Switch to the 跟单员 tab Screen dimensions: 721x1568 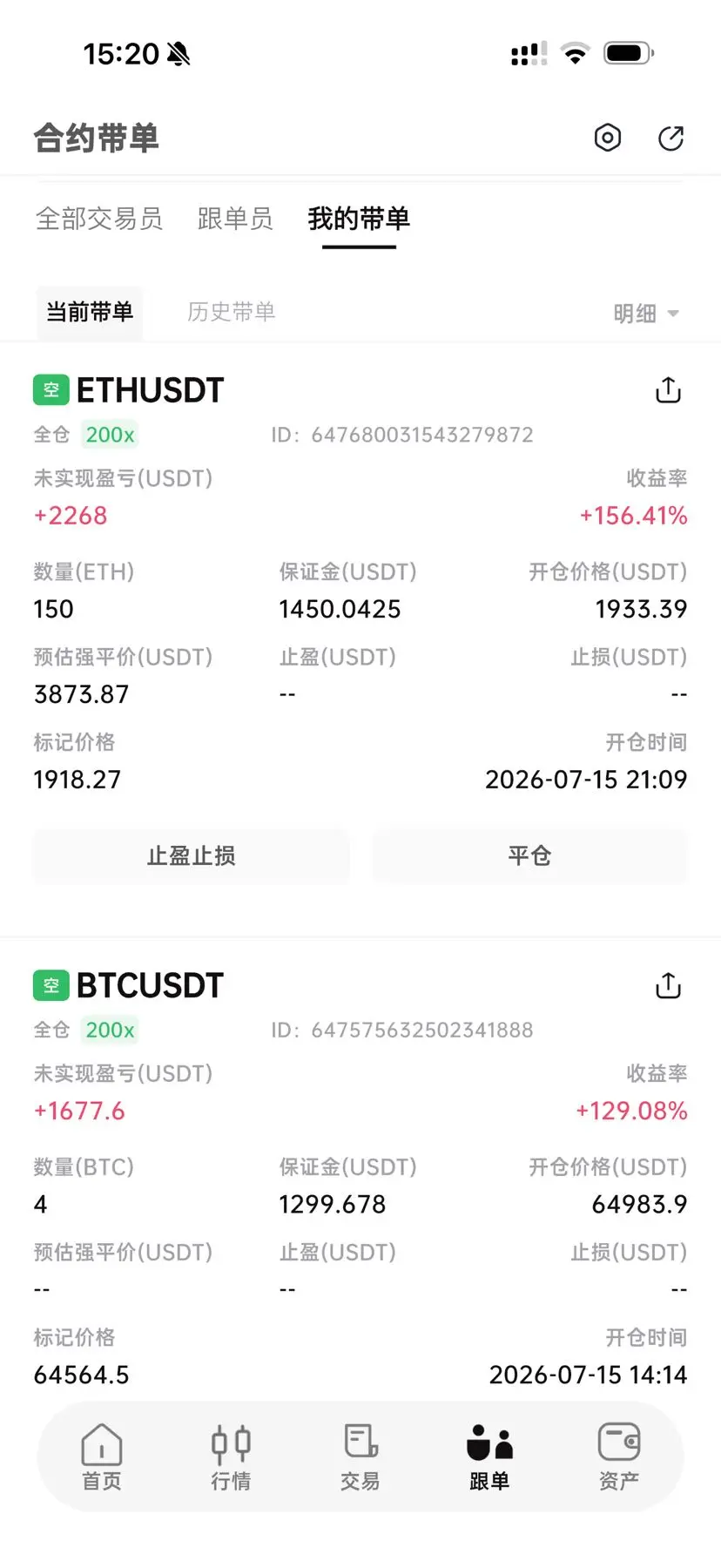235,219
